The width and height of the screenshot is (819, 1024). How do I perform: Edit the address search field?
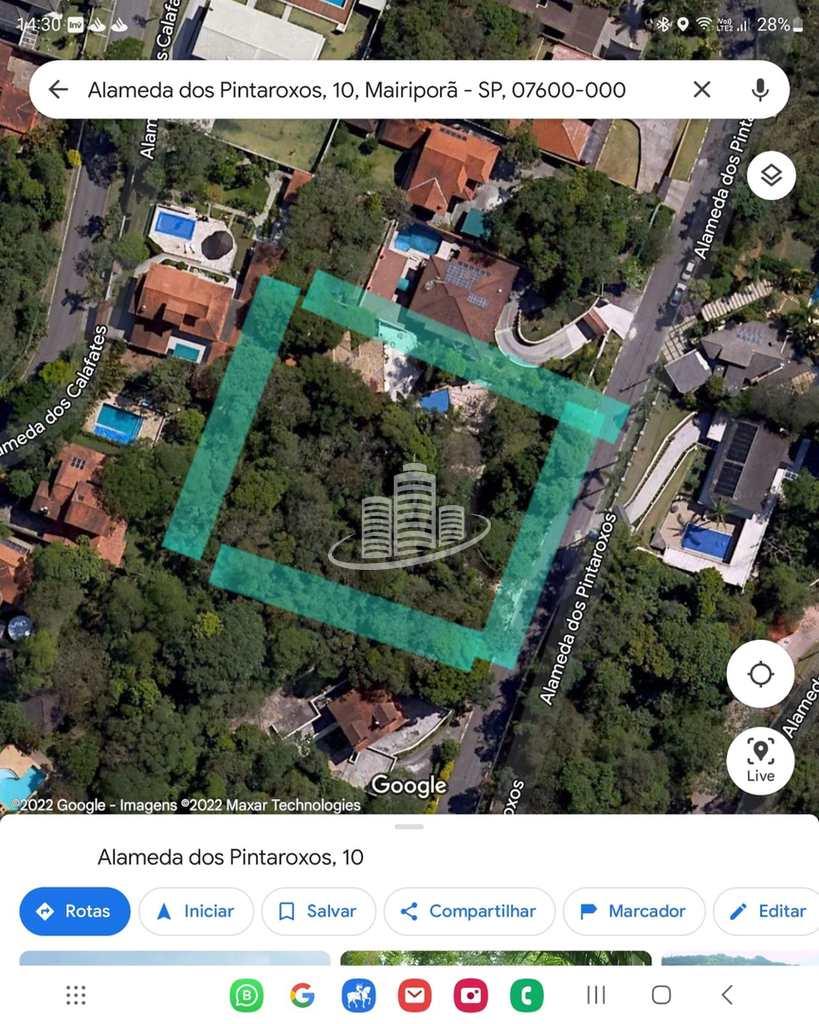coord(356,90)
